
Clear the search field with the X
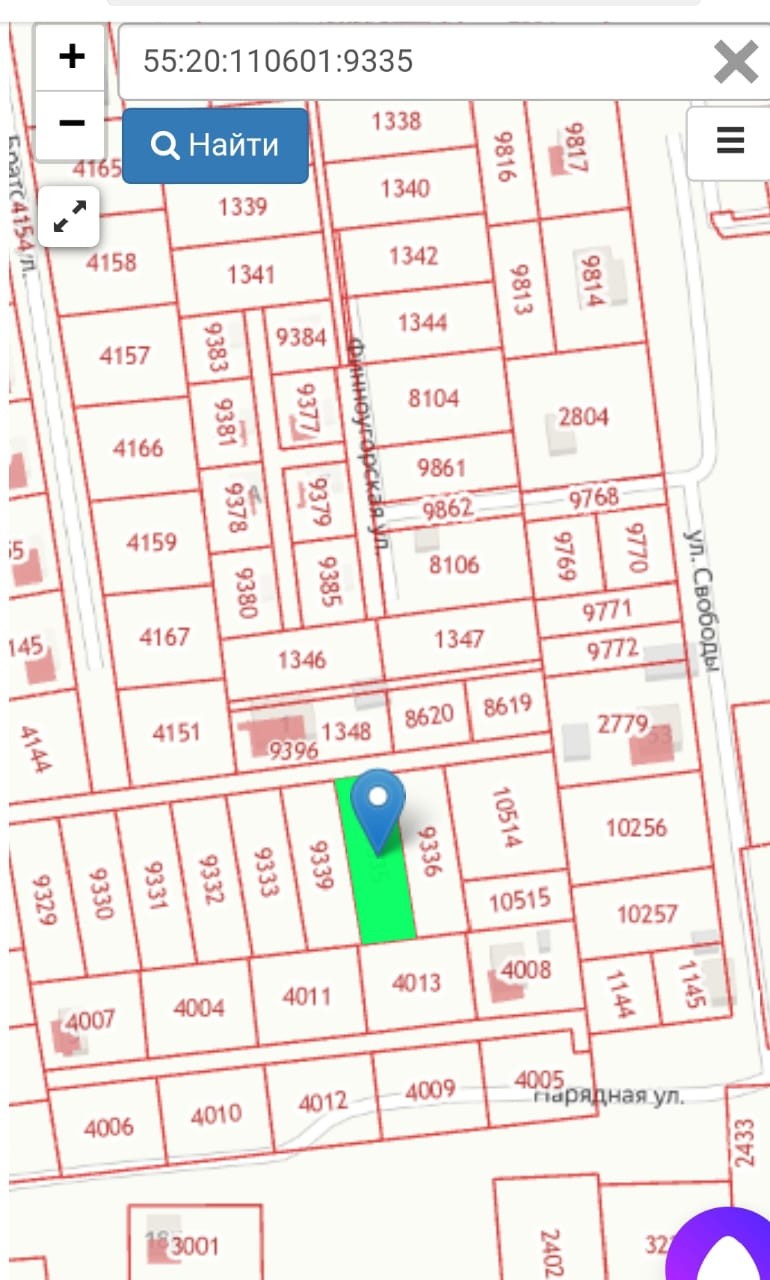point(735,63)
